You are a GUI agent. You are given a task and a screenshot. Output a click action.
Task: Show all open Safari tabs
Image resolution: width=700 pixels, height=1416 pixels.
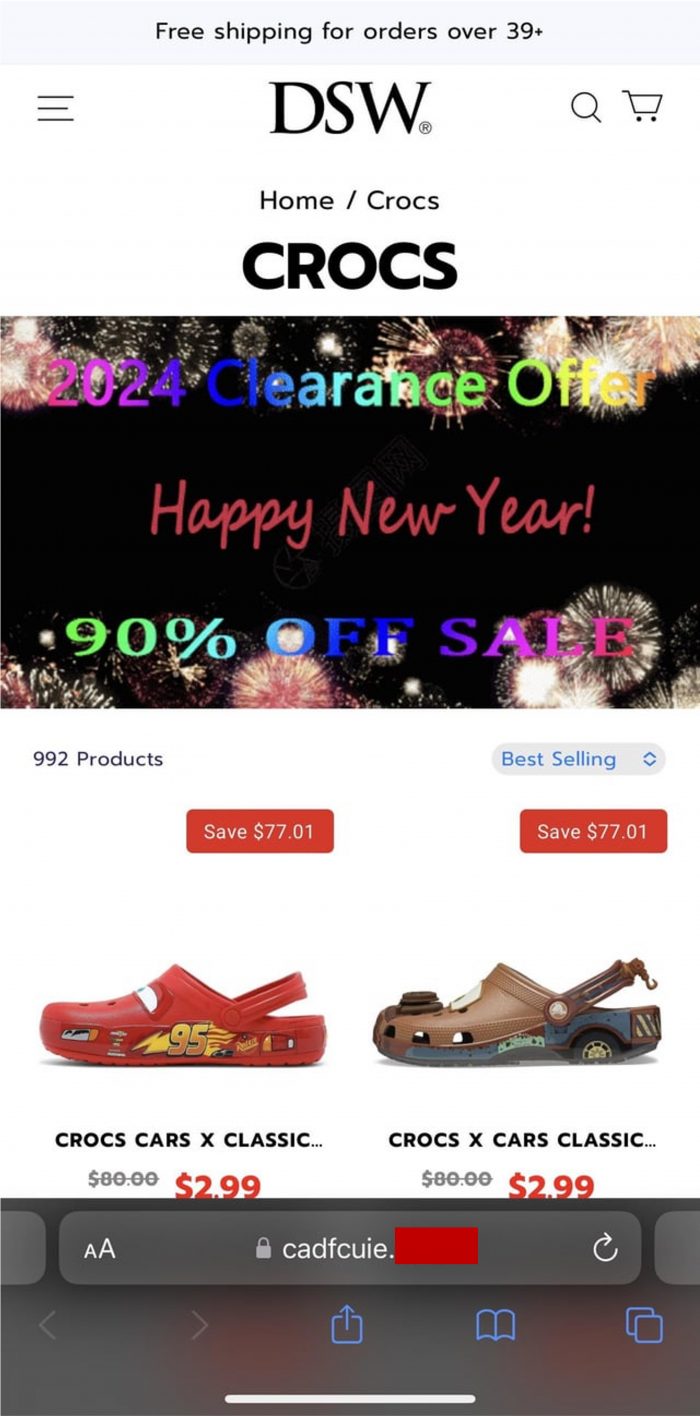coord(644,1326)
